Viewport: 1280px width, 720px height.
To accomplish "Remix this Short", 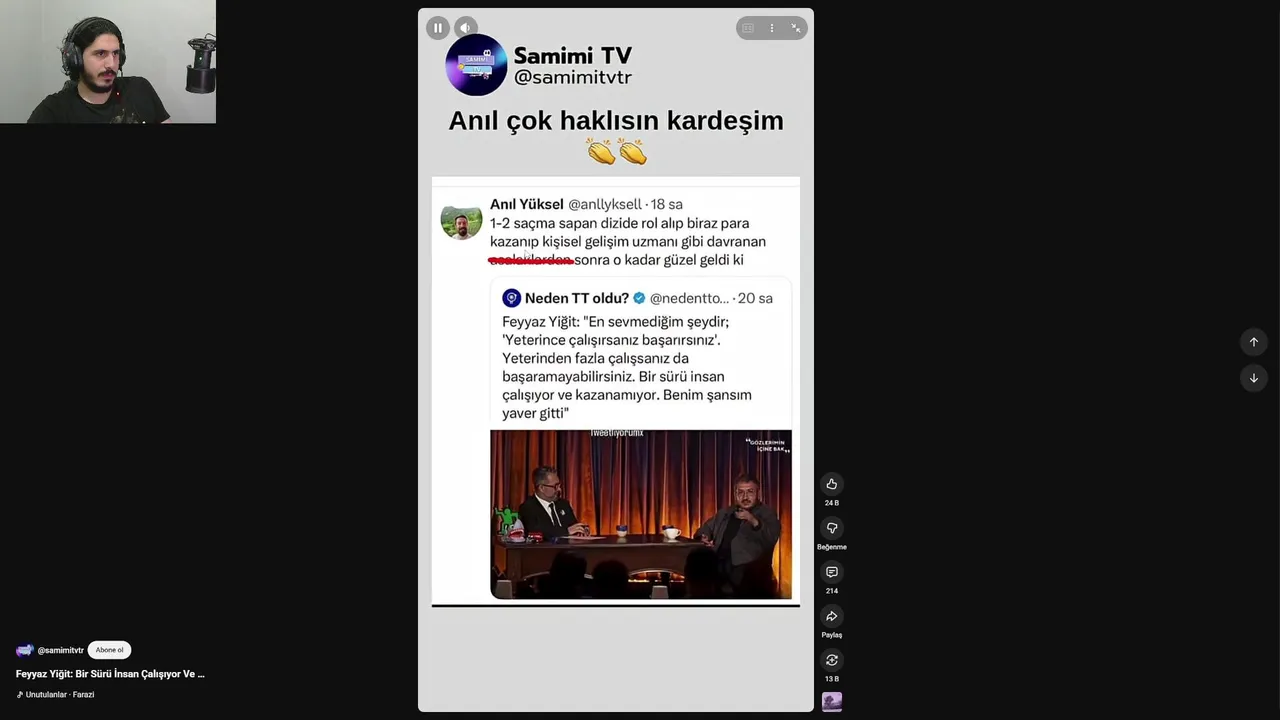I will click(x=831, y=660).
